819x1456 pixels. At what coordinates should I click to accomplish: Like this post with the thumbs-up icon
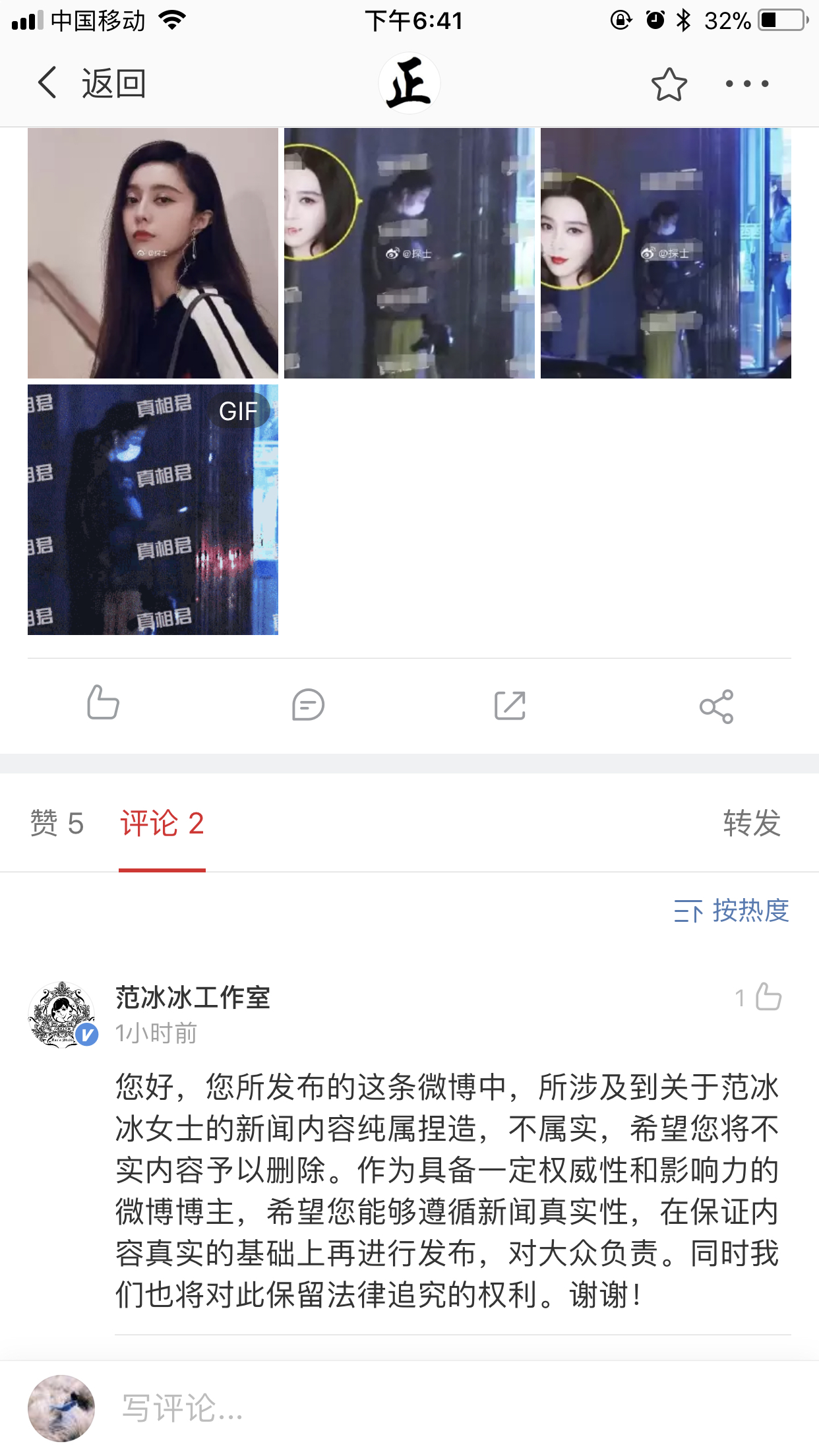click(x=103, y=703)
